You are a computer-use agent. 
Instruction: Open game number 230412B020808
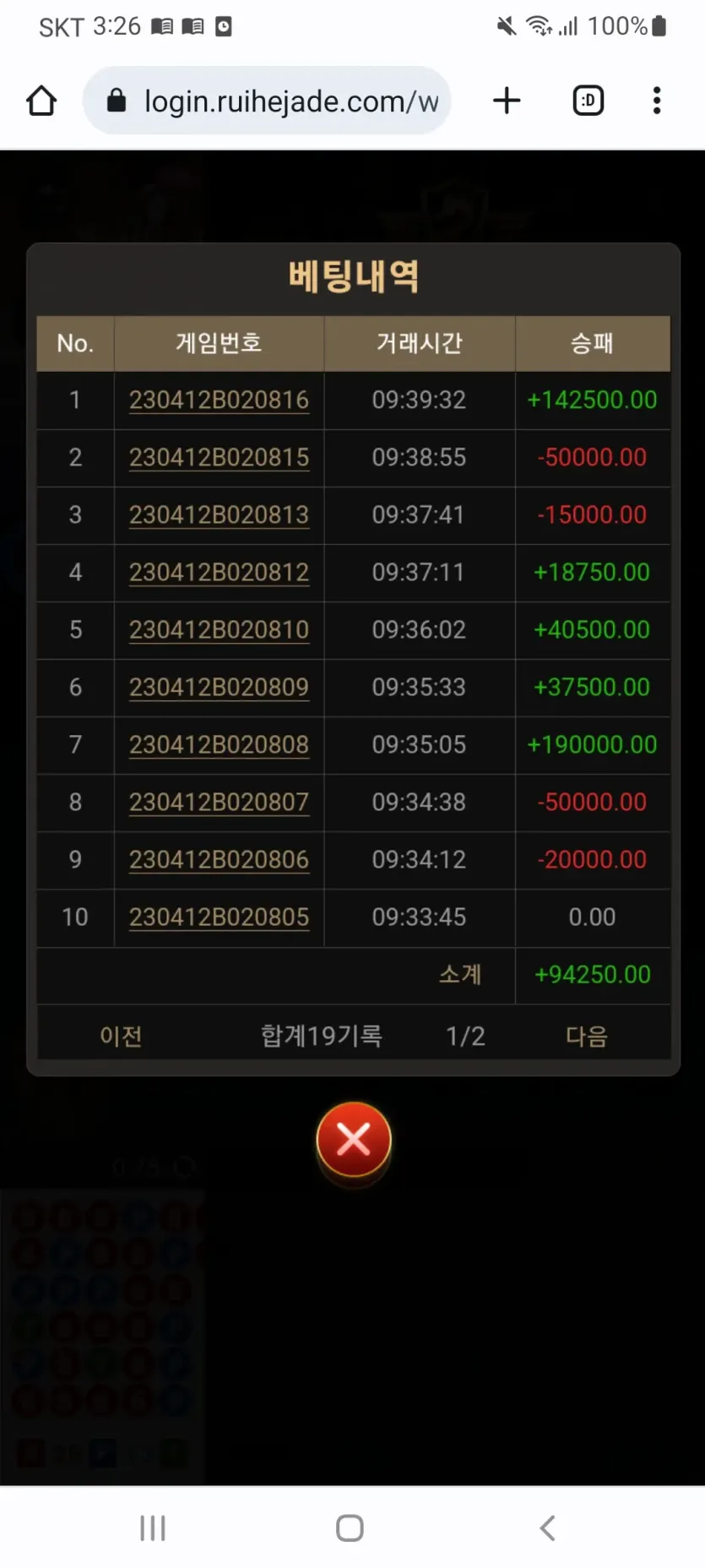(x=219, y=744)
